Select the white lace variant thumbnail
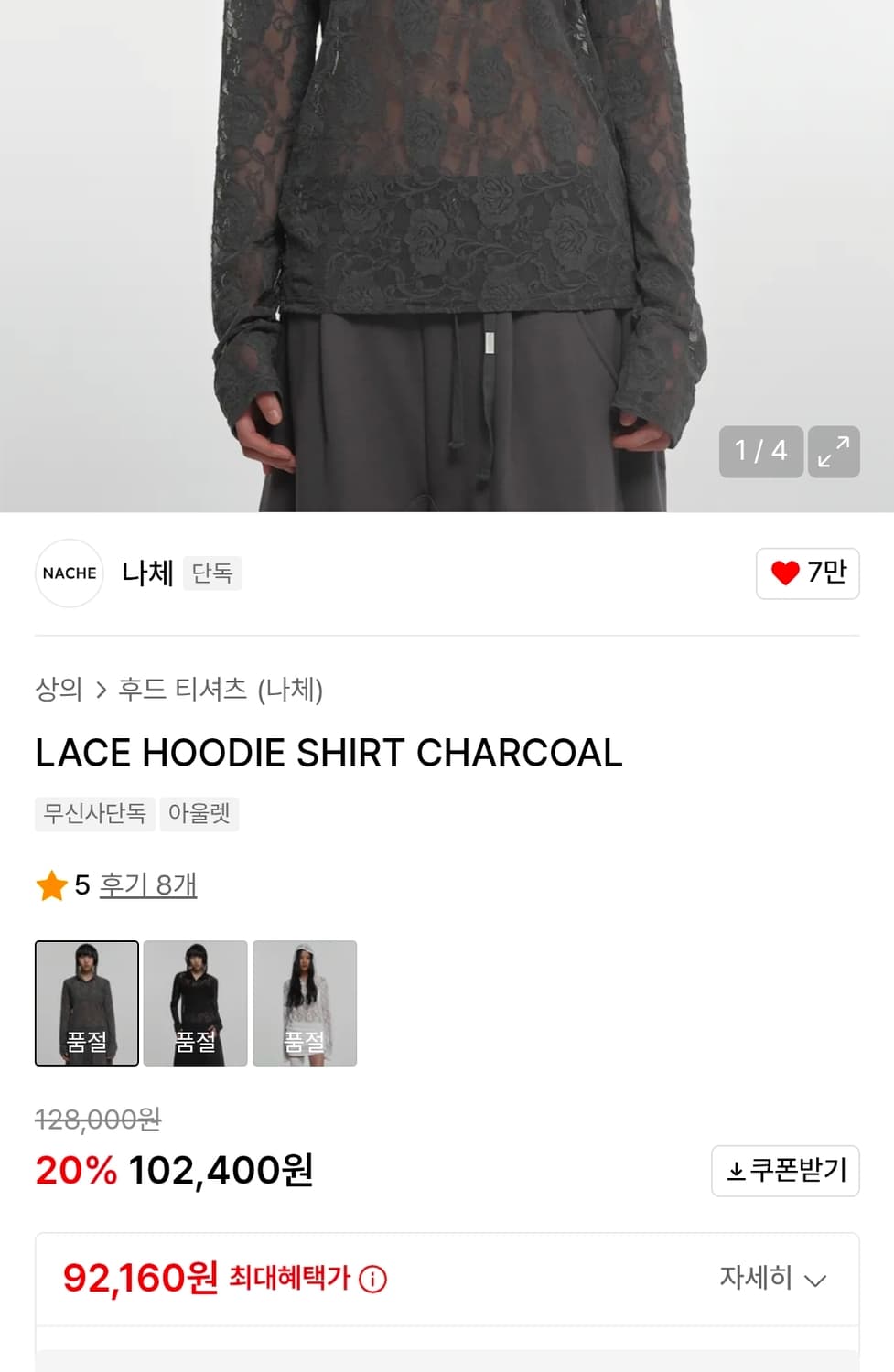The image size is (894, 1372). click(305, 1002)
